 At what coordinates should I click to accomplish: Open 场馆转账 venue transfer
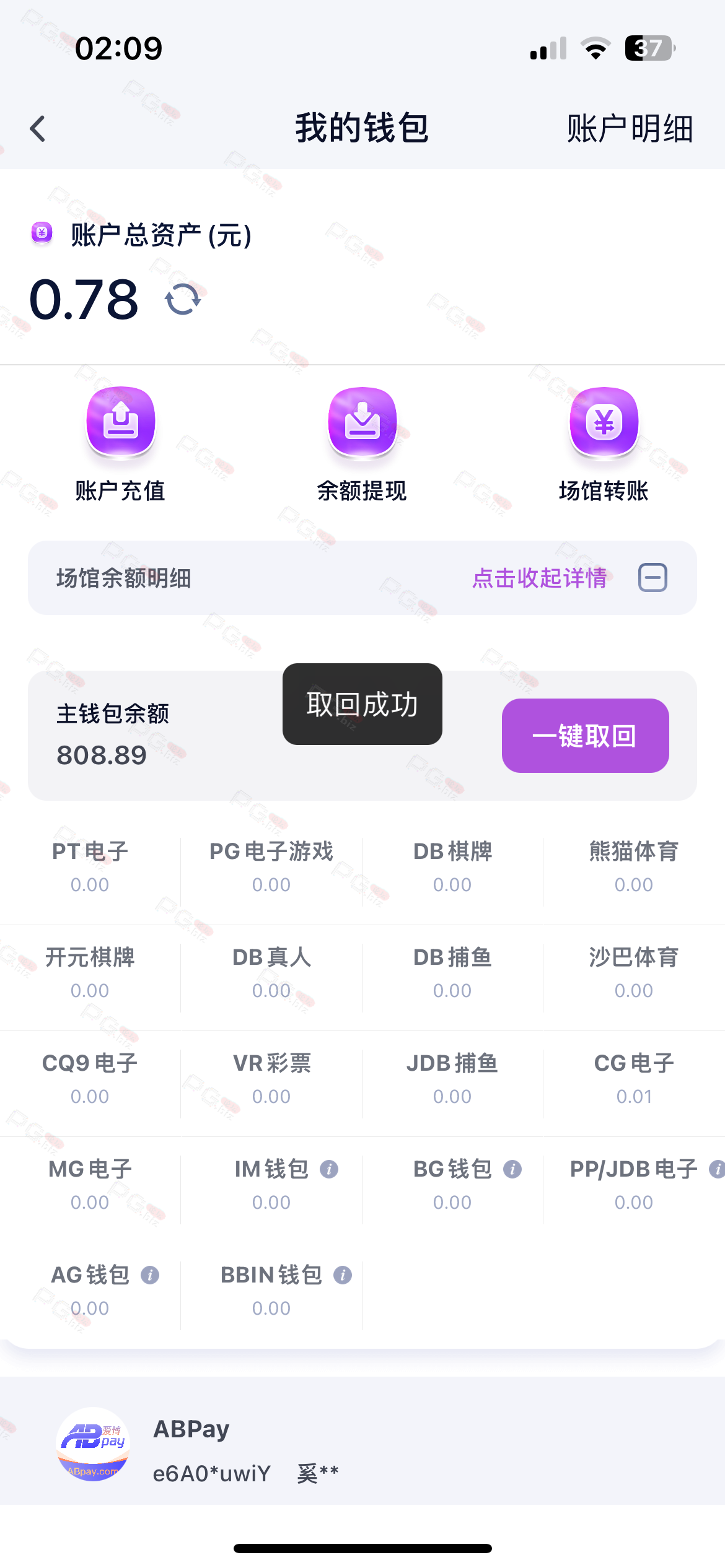(604, 444)
